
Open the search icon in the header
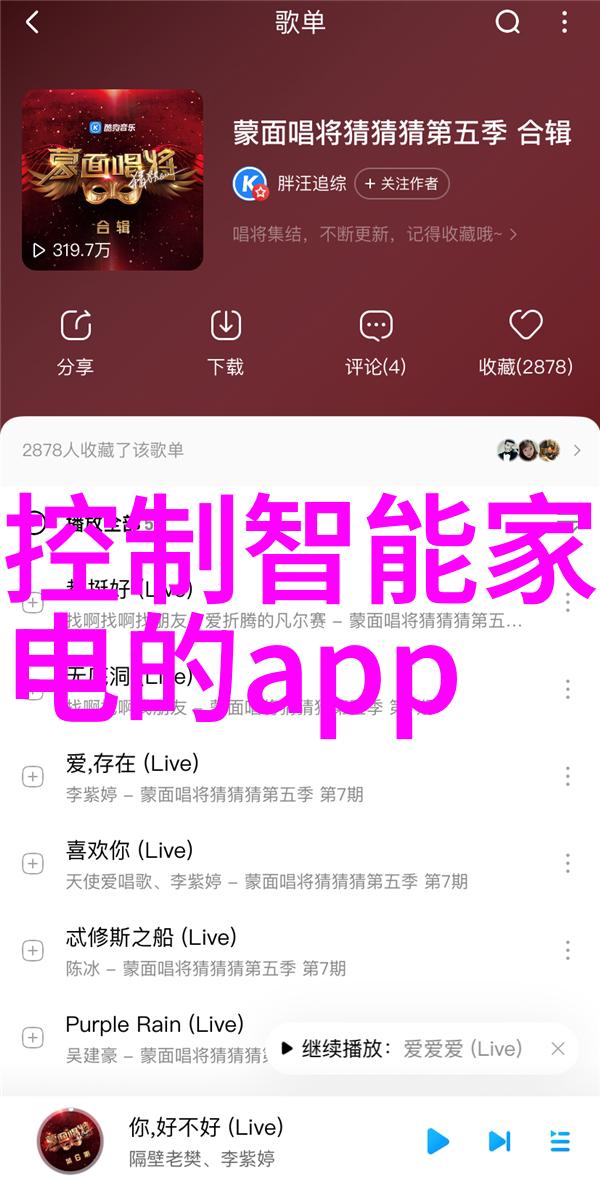tap(508, 22)
